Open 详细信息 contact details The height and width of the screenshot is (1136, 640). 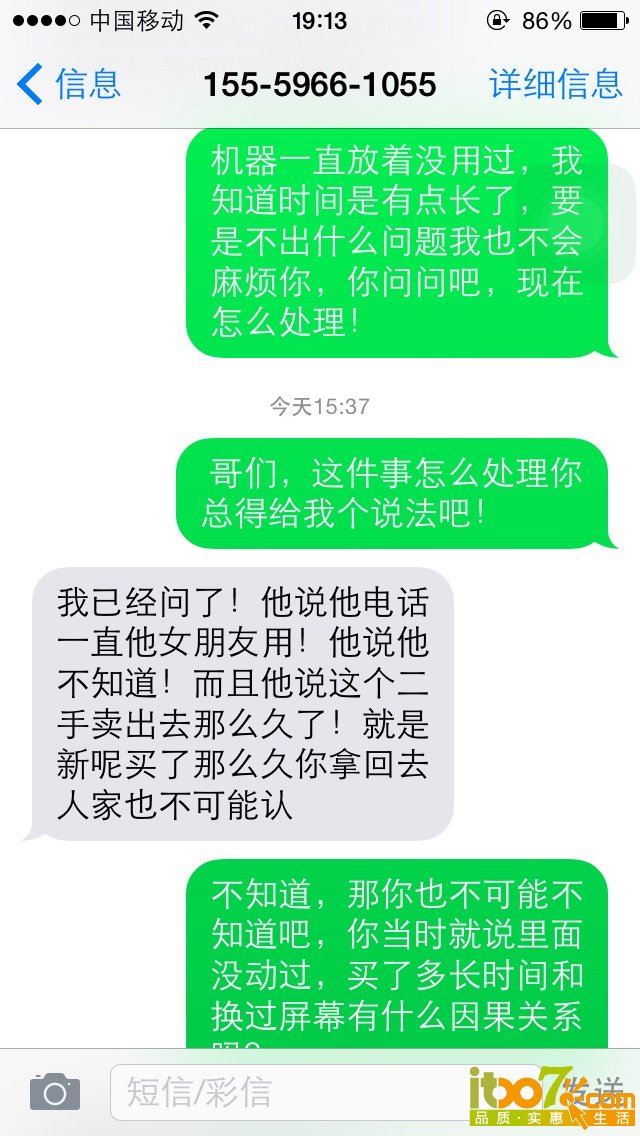[x=555, y=84]
